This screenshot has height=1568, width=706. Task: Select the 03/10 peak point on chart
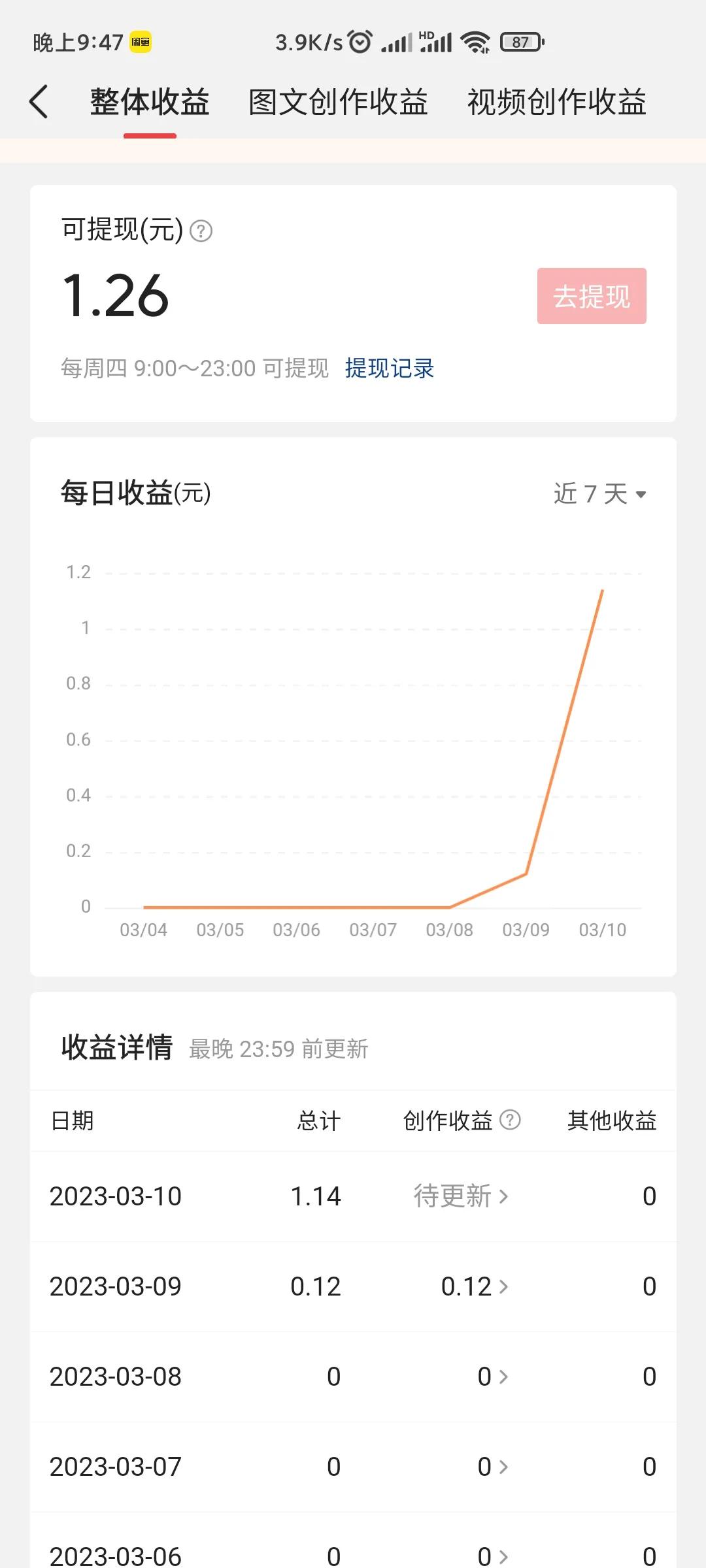[601, 591]
